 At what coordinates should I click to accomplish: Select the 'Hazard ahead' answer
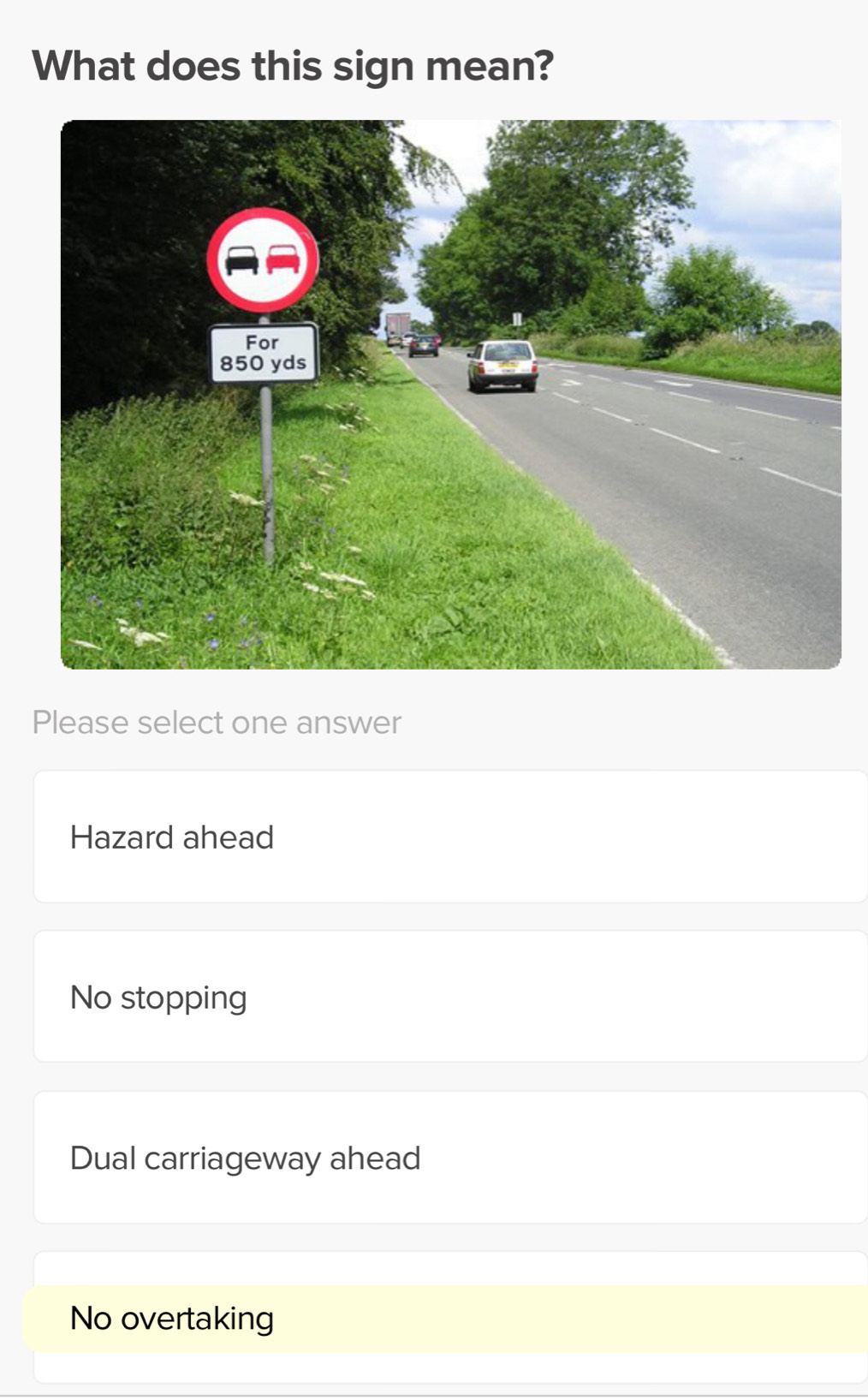tap(449, 837)
